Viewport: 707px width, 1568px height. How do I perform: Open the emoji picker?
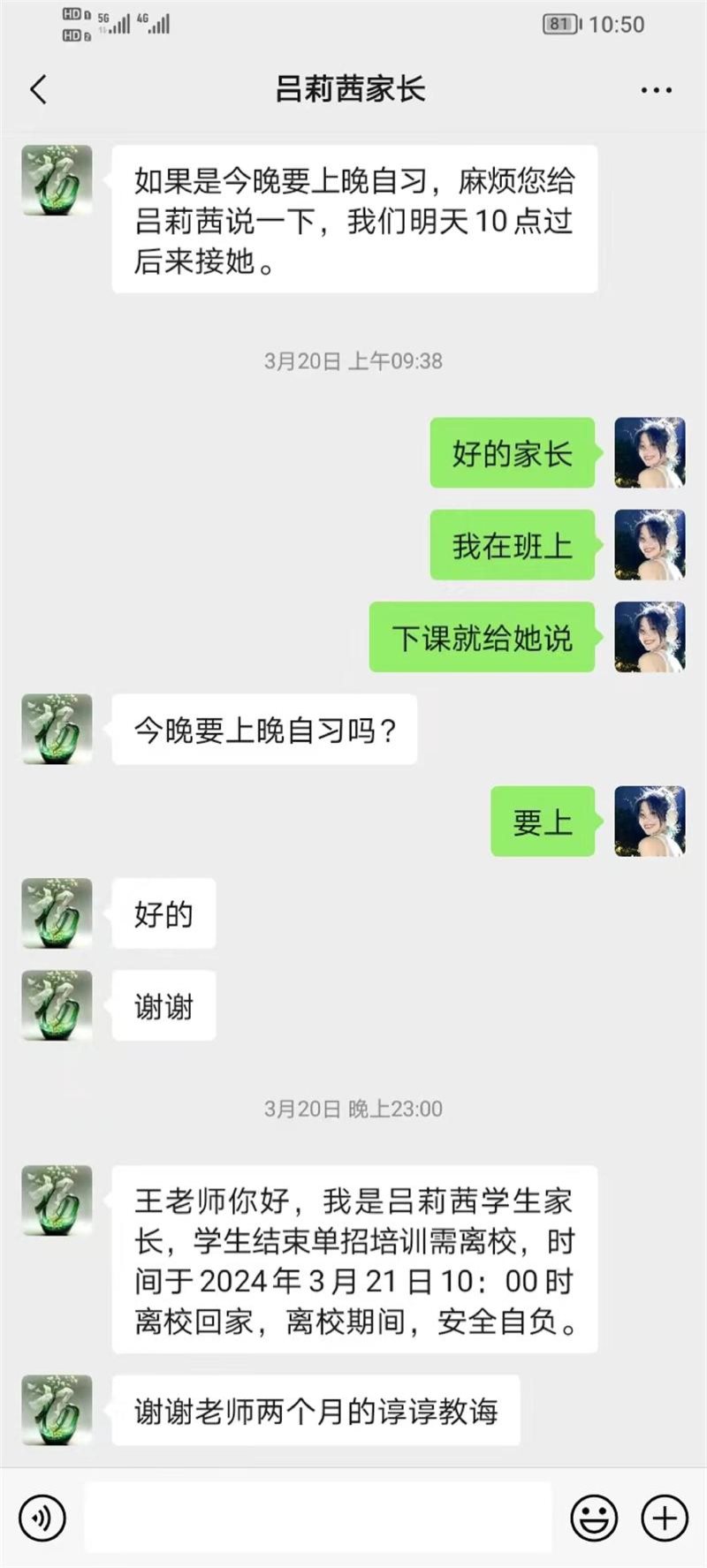[x=593, y=1519]
